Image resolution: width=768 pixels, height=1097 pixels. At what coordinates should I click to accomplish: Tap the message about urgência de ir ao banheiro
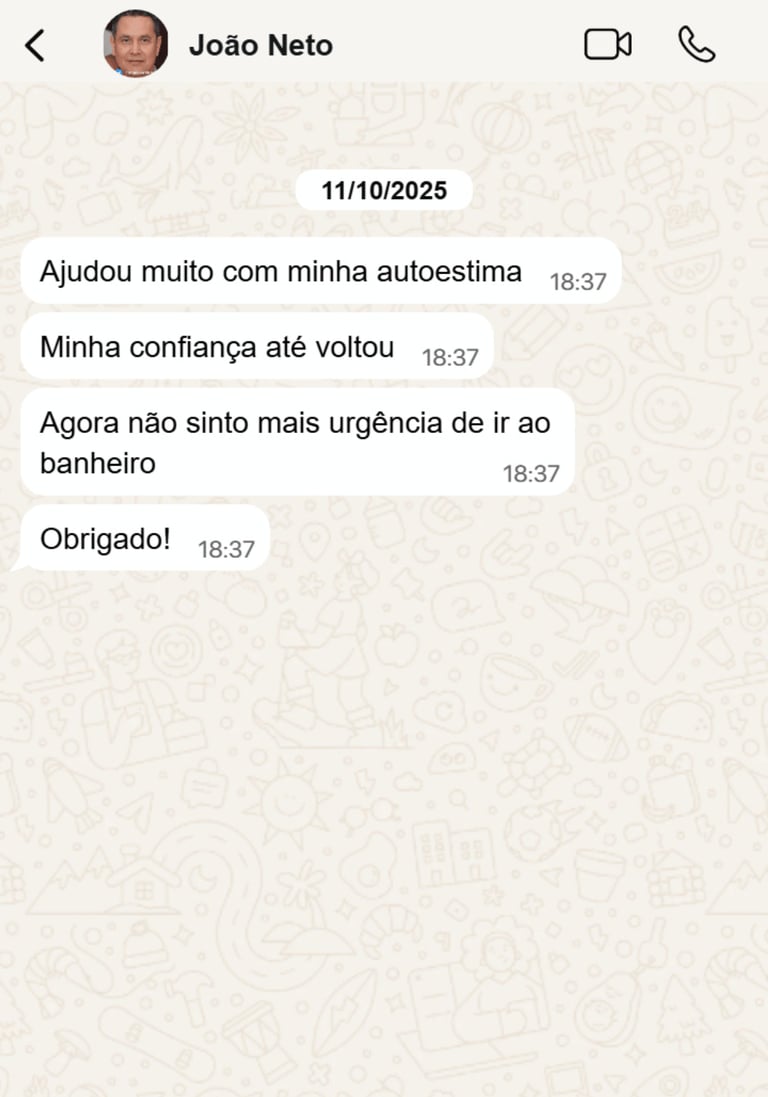[295, 442]
